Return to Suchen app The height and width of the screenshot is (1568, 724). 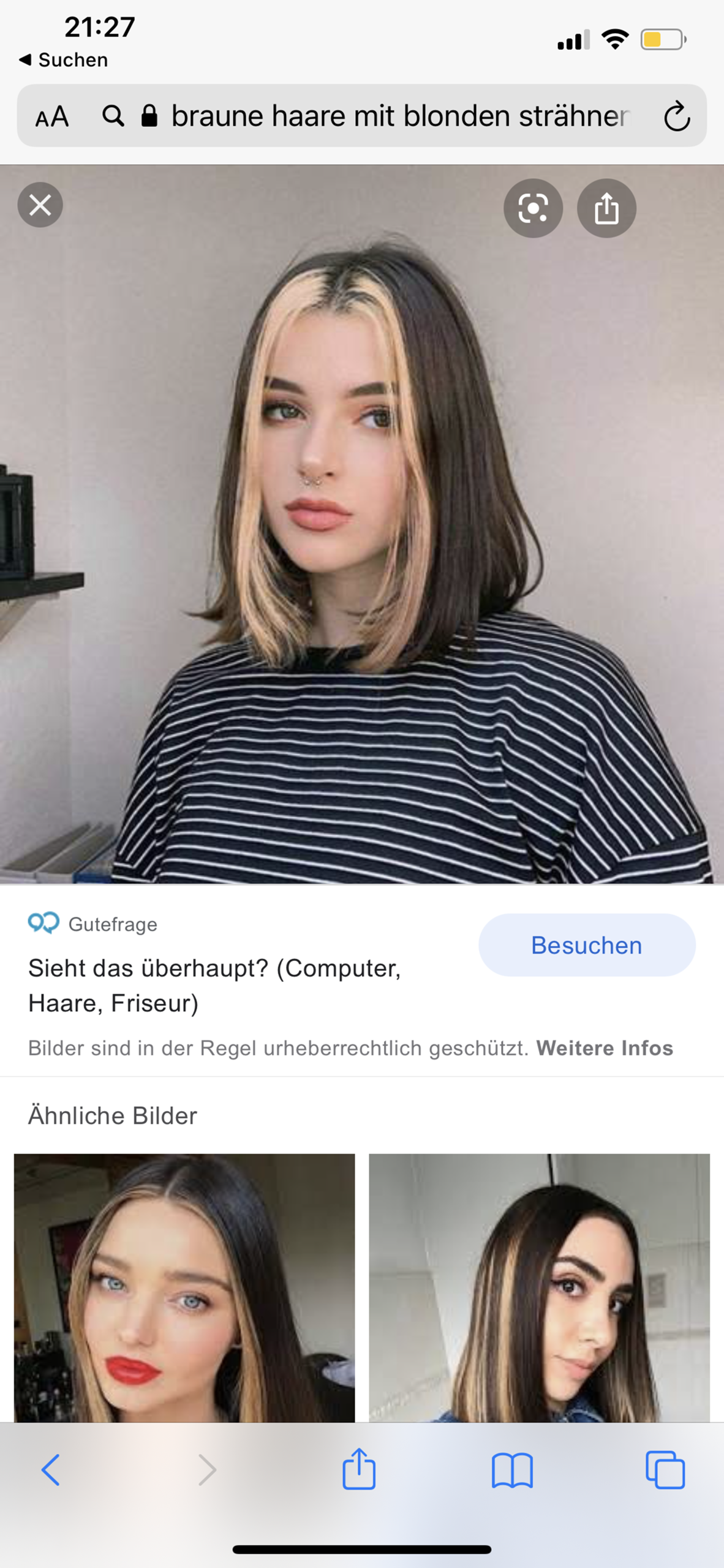[x=64, y=60]
